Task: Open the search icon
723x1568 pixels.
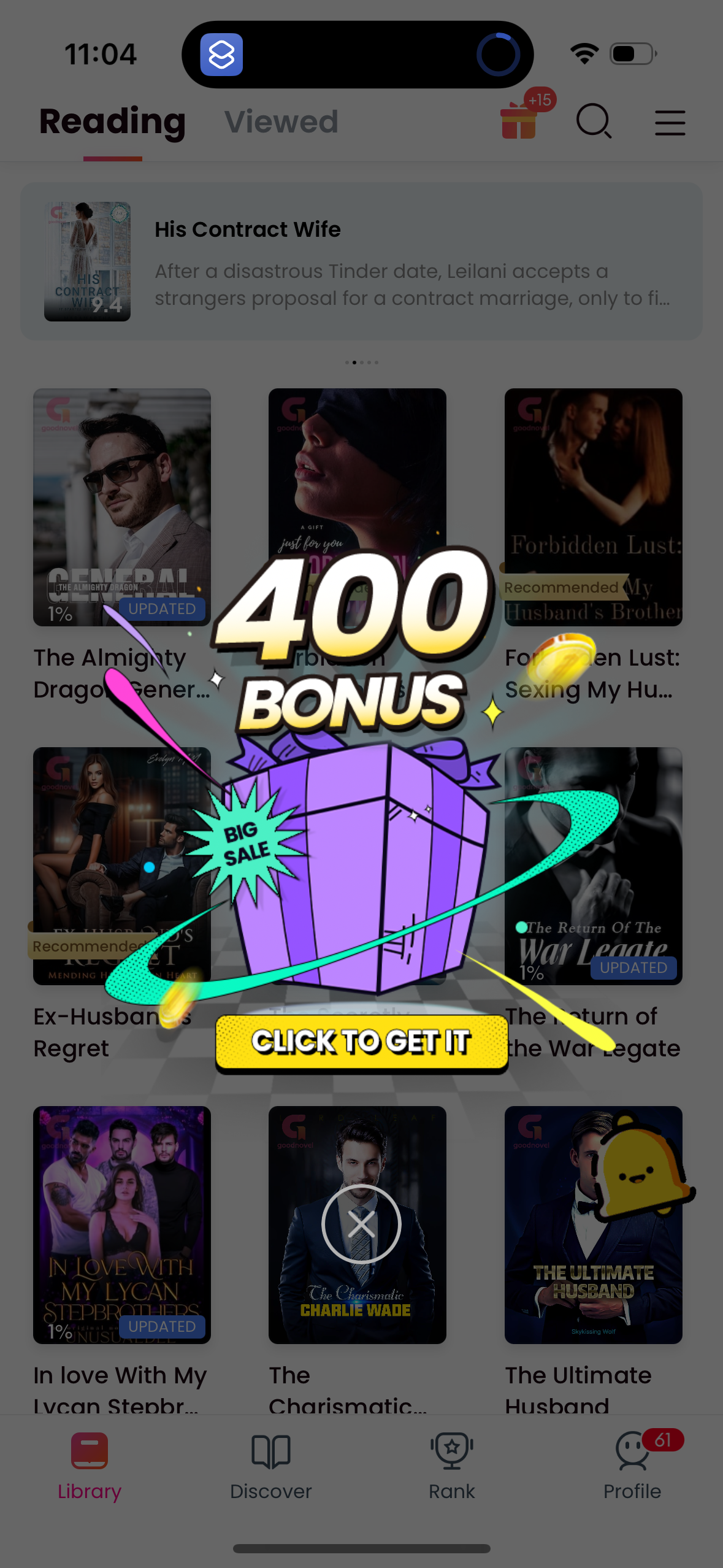Action: click(594, 121)
